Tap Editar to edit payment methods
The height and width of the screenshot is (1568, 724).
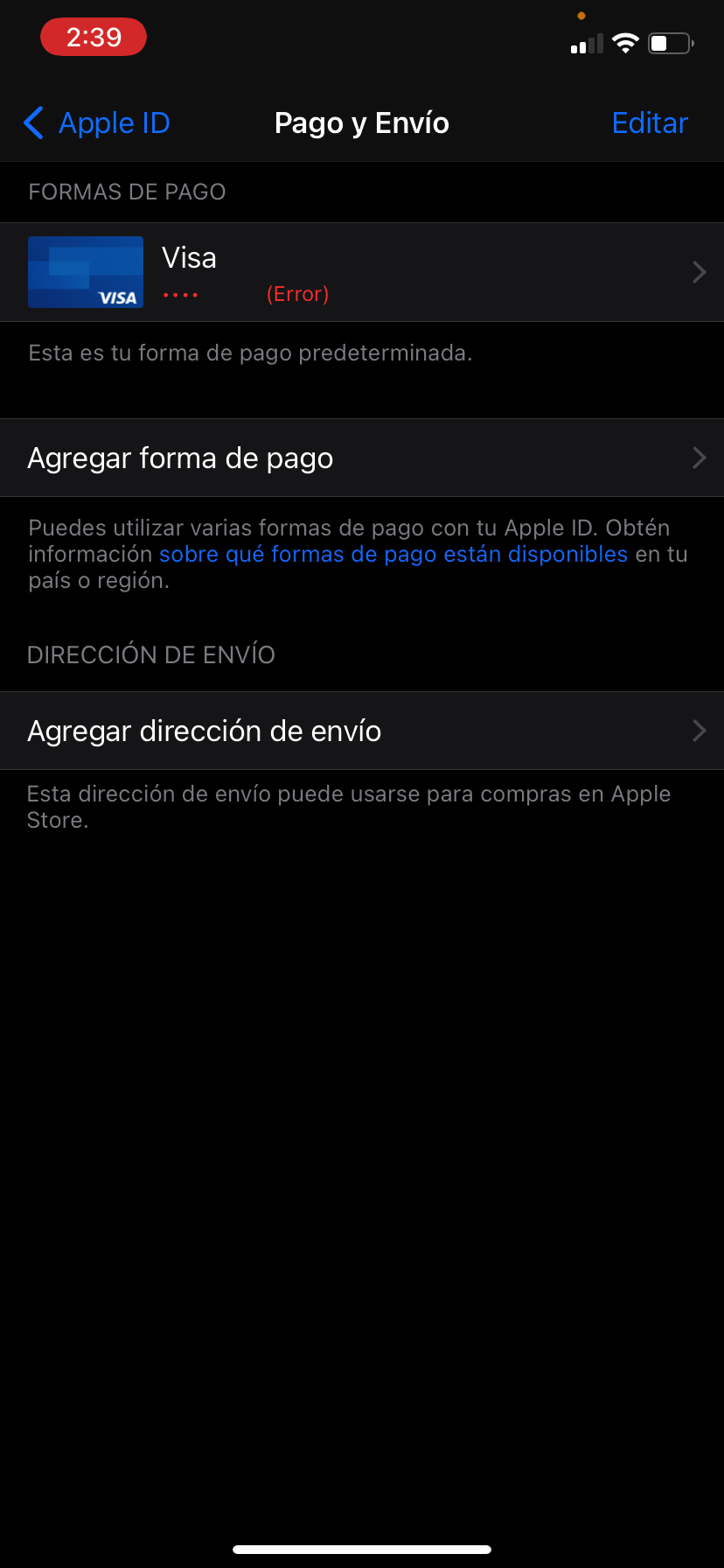click(x=650, y=123)
